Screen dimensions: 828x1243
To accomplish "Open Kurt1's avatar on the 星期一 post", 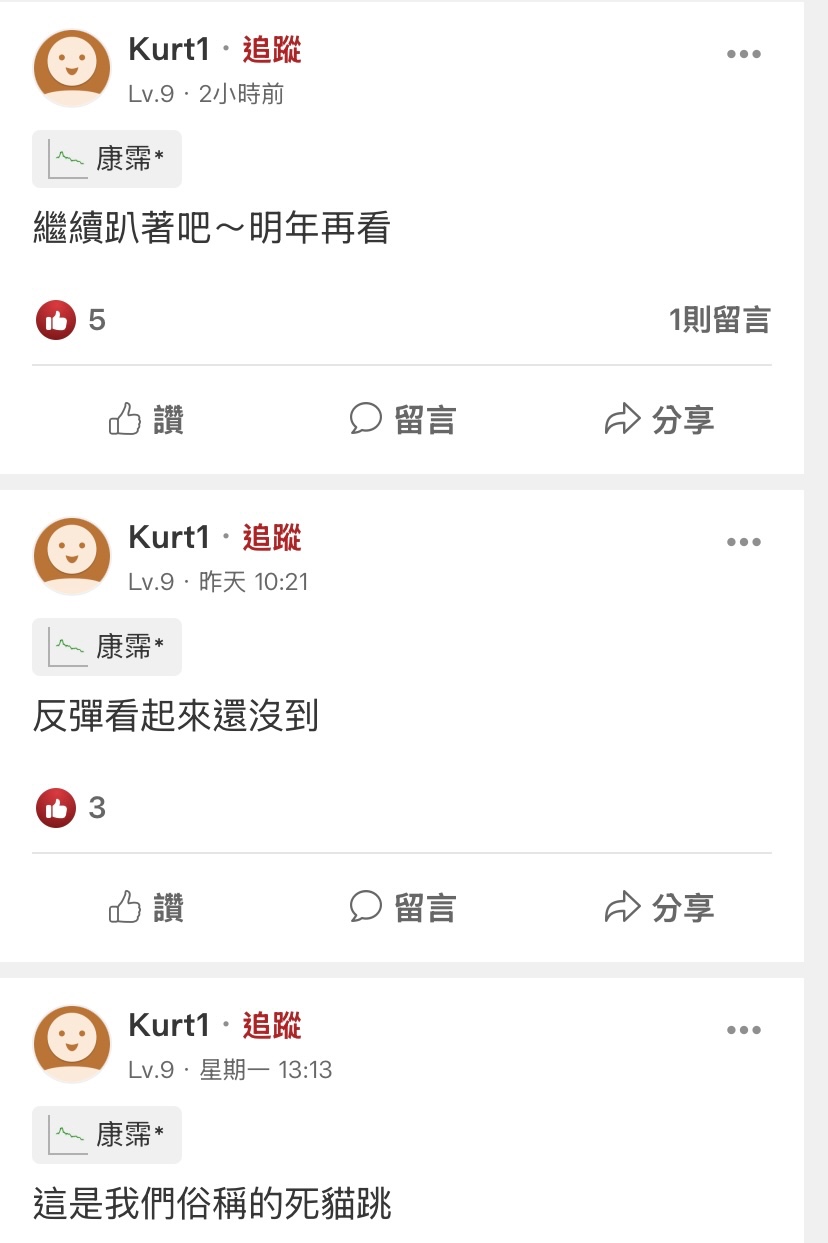I will coord(72,1044).
